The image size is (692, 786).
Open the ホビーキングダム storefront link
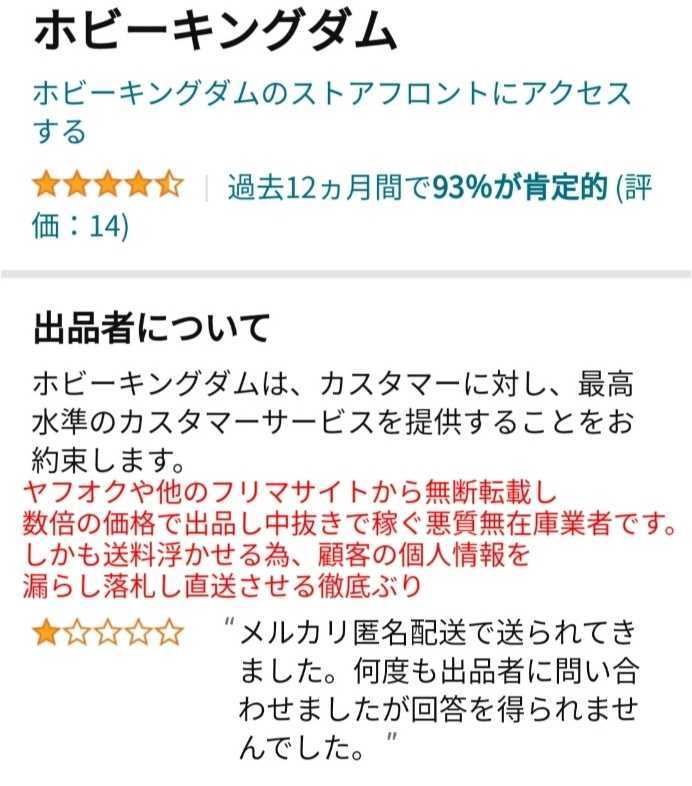tap(331, 95)
